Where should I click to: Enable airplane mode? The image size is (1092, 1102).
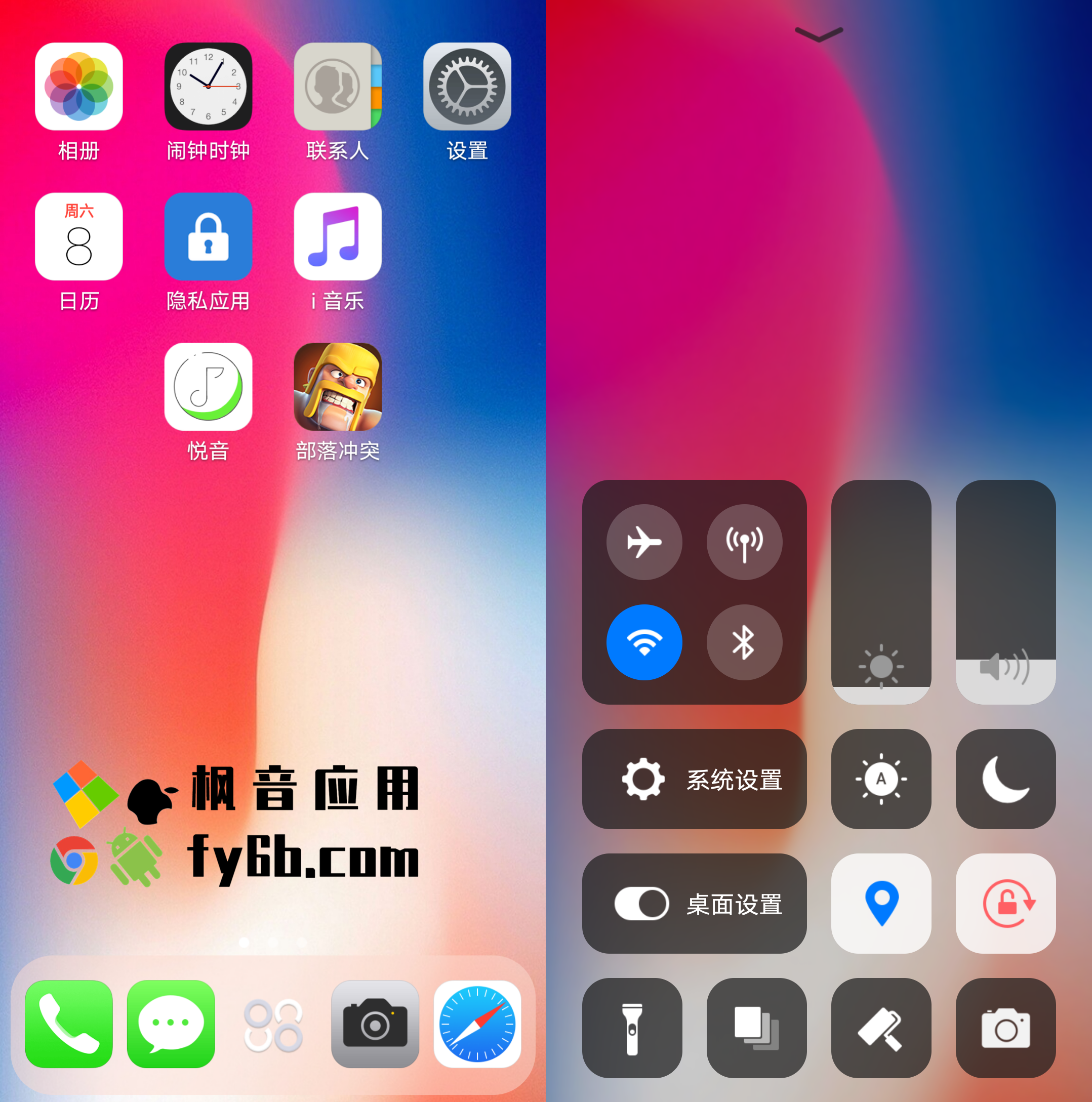pyautogui.click(x=644, y=542)
